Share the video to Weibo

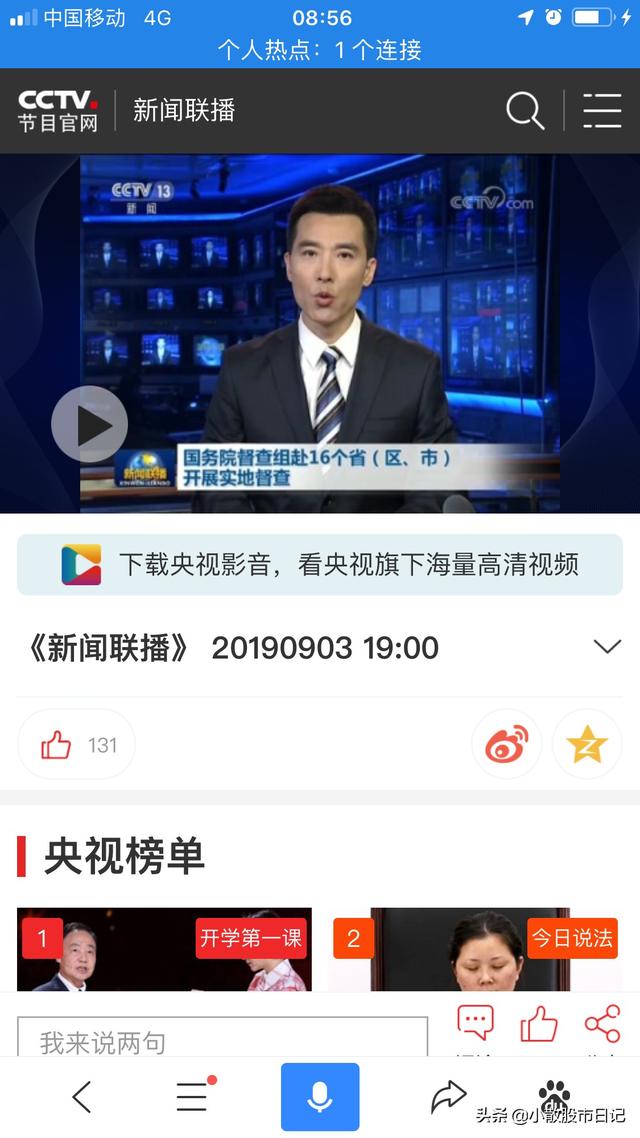point(506,745)
